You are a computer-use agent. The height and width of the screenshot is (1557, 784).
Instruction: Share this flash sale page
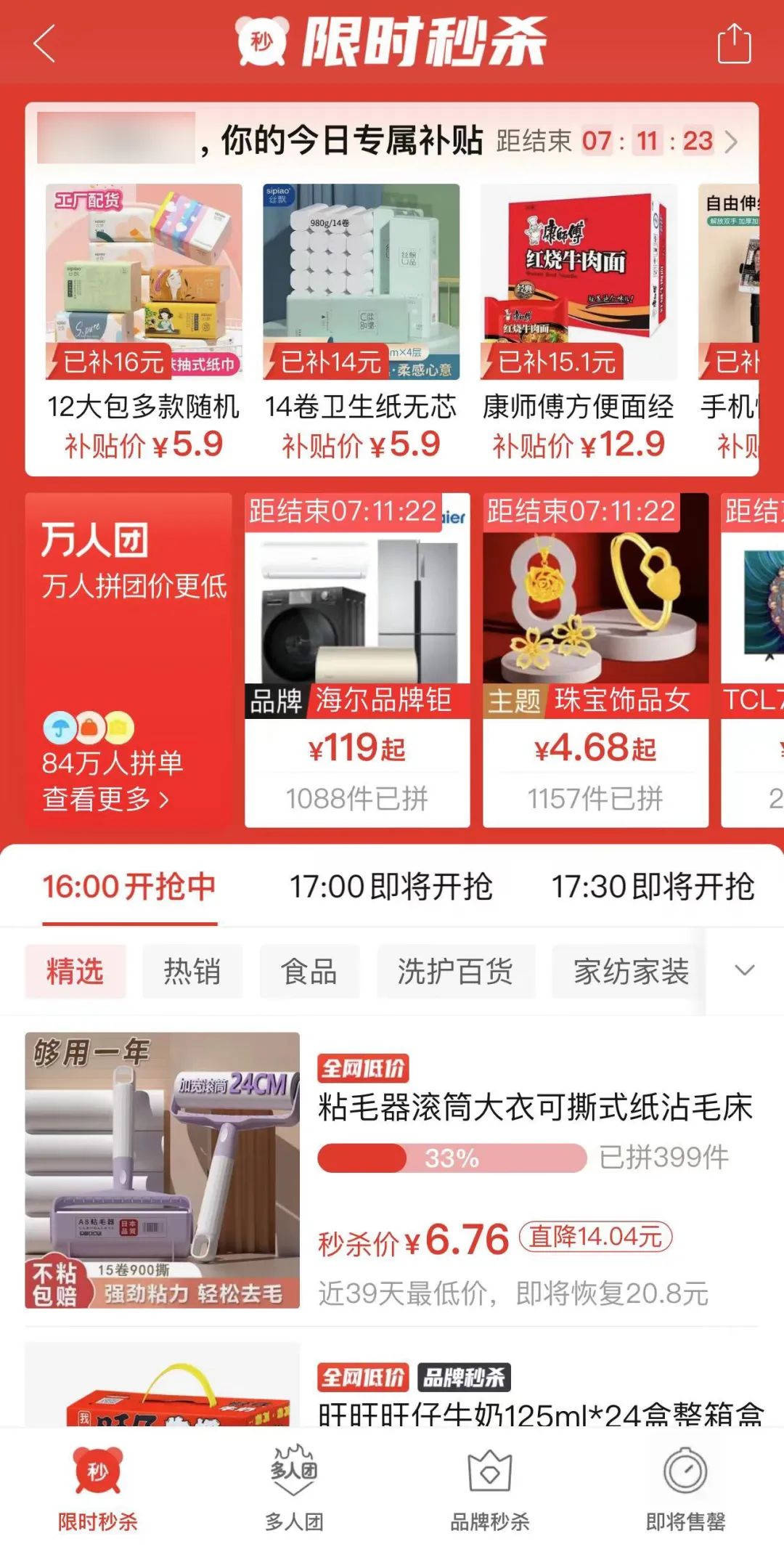tap(734, 44)
